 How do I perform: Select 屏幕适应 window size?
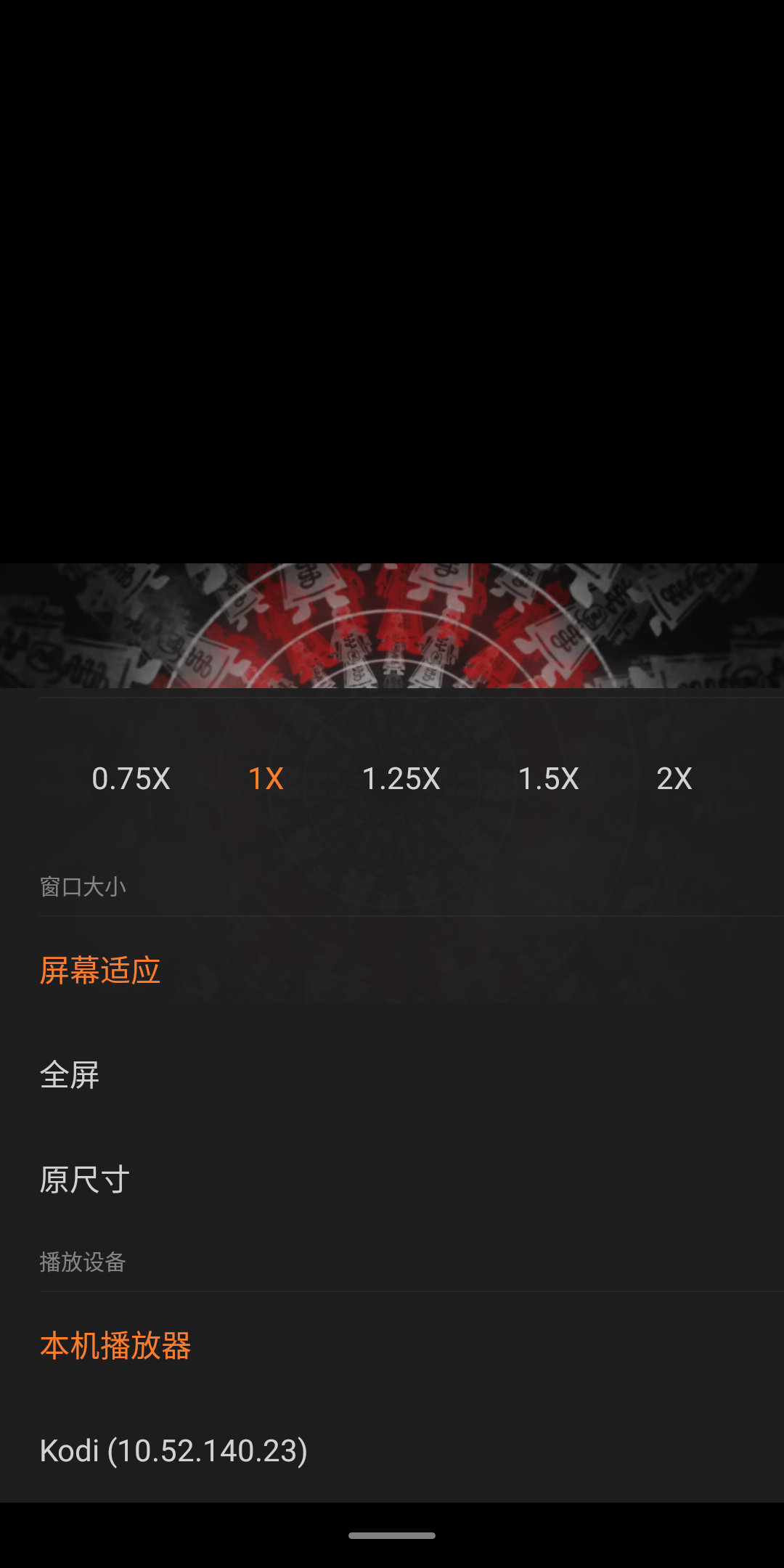pos(100,971)
